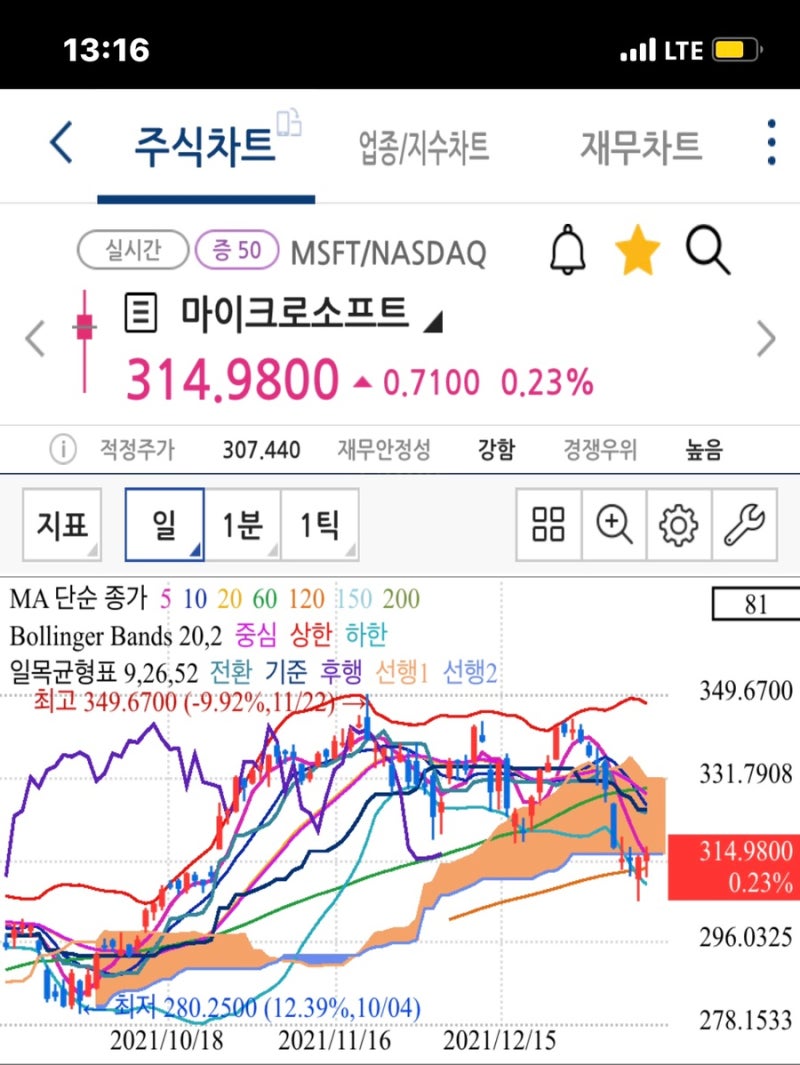Open the chart tools wrench icon
Viewport: 800px width, 1065px height.
(743, 524)
